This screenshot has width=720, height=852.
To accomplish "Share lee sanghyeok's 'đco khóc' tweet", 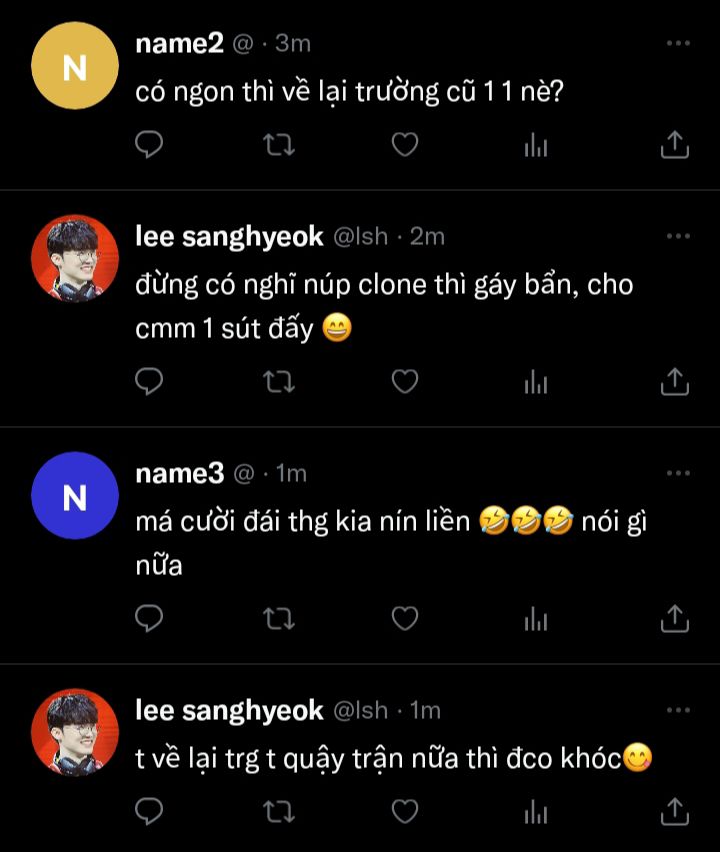I will tap(675, 808).
